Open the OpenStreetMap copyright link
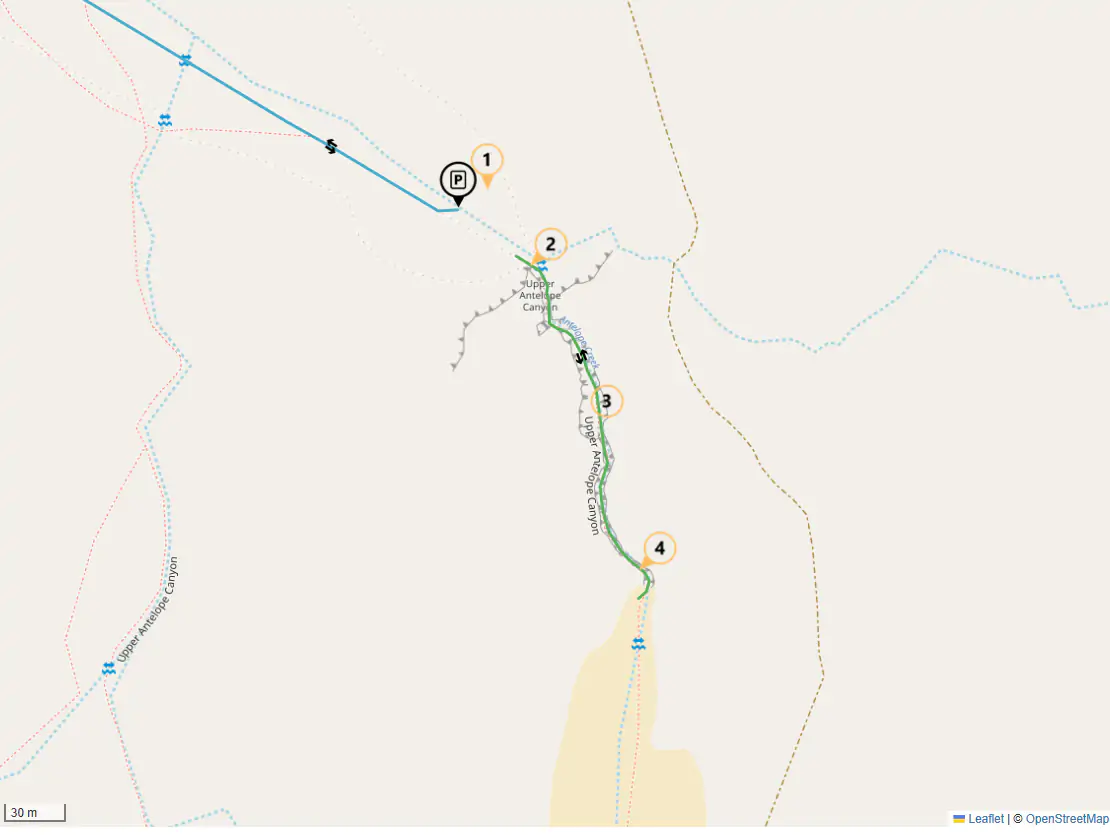This screenshot has width=1110, height=835. pyautogui.click(x=1066, y=818)
